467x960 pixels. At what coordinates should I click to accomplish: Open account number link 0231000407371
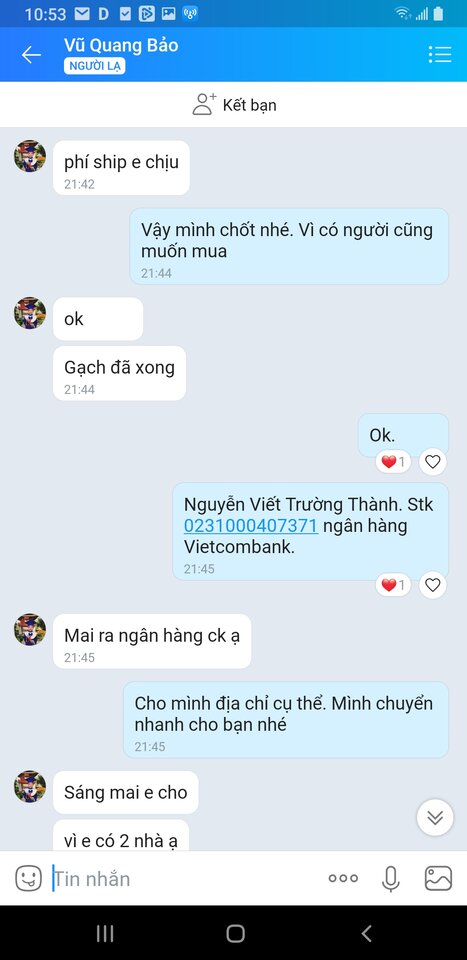(x=251, y=526)
